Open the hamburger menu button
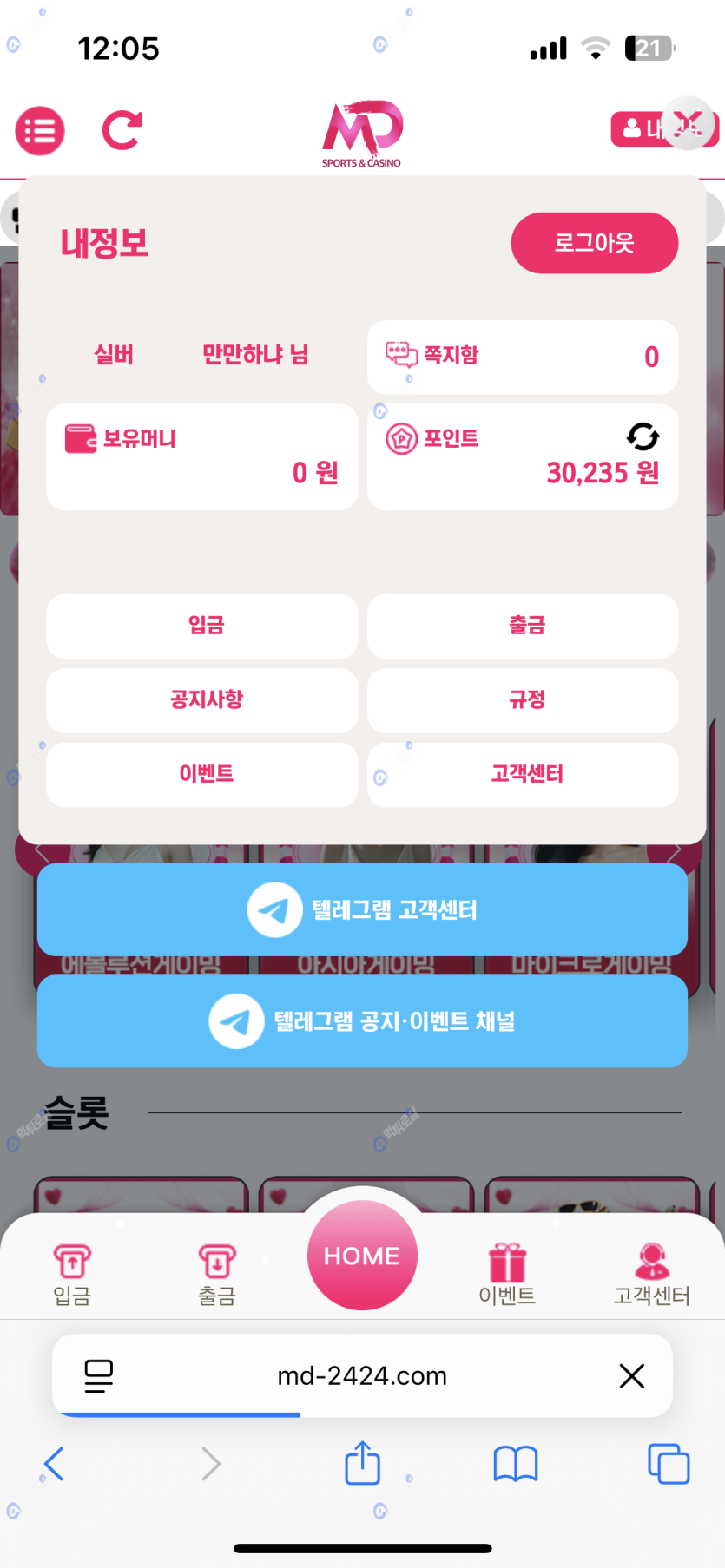This screenshot has height=1568, width=725. 40,131
